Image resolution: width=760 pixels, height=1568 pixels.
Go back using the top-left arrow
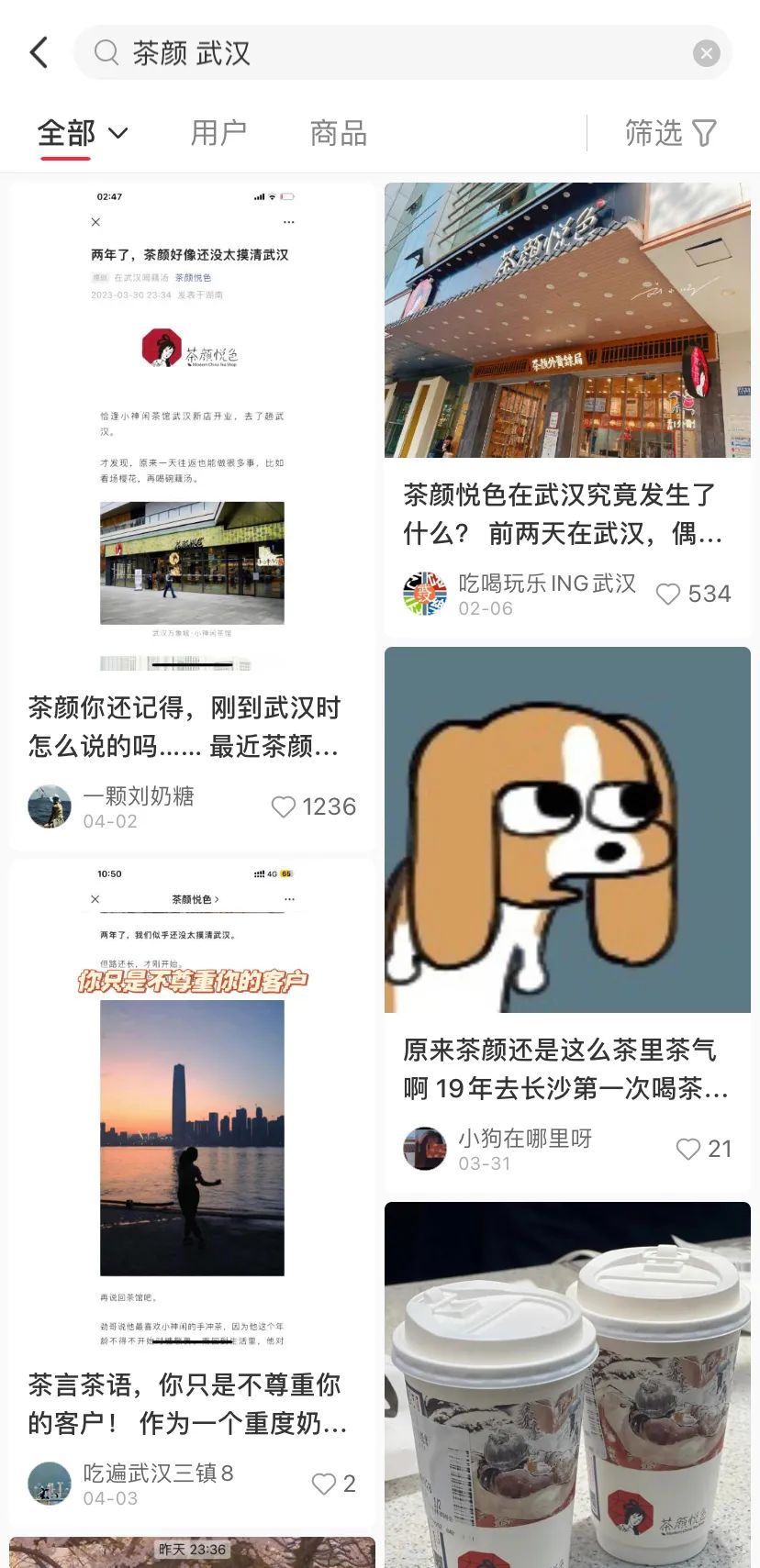tap(39, 52)
